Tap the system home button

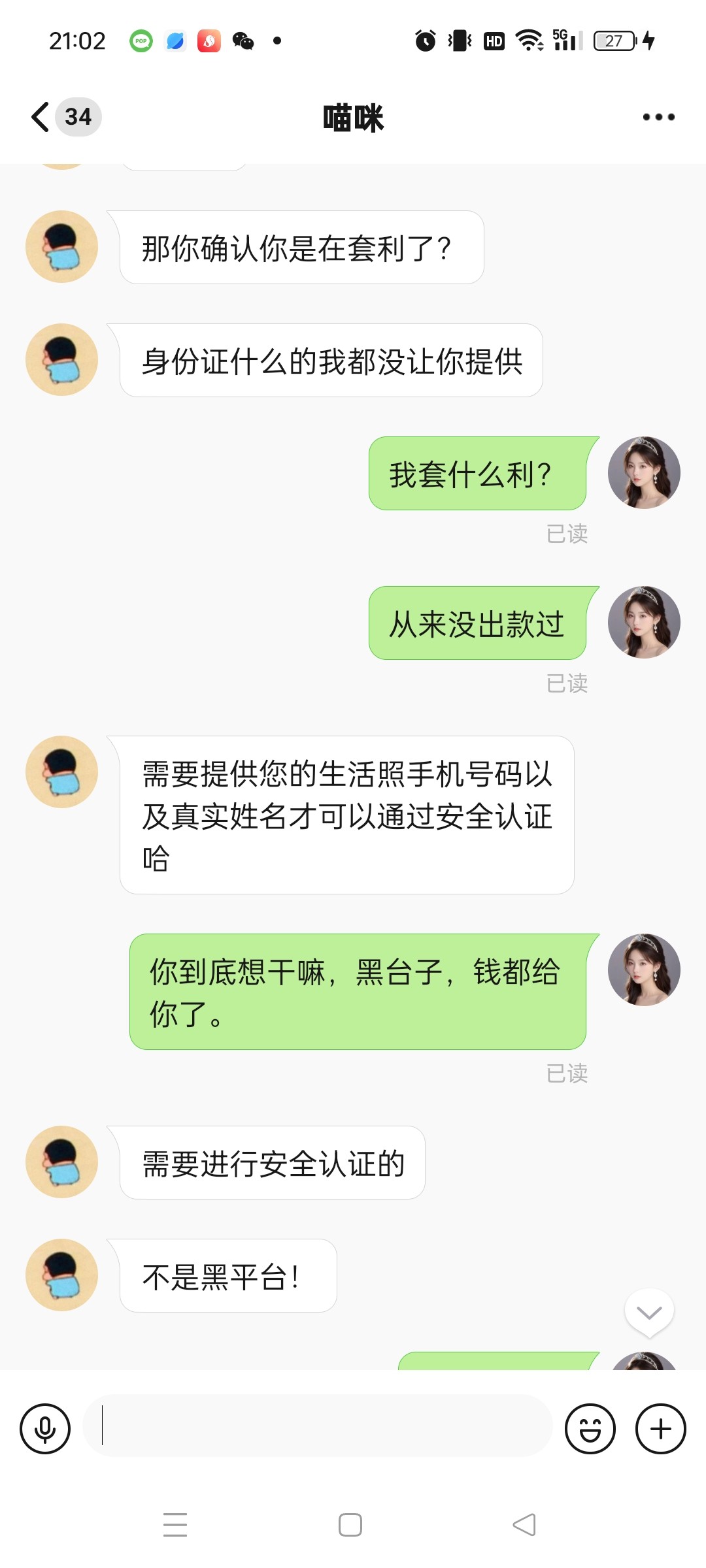click(350, 1525)
